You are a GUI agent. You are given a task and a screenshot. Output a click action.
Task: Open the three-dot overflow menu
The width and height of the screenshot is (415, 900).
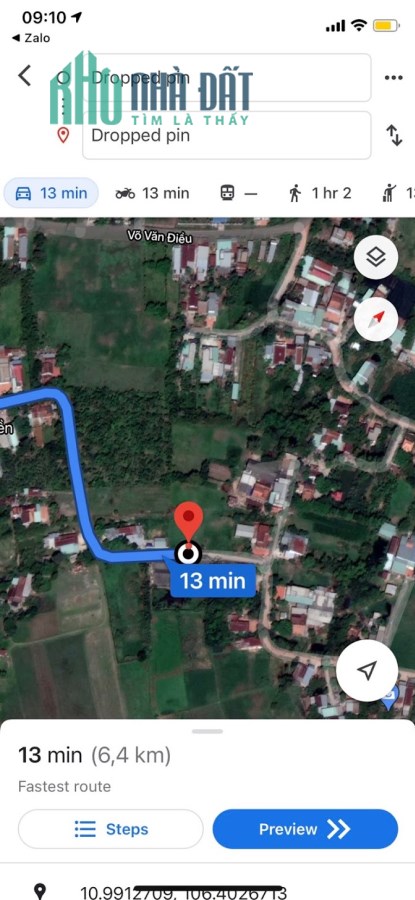[x=393, y=77]
